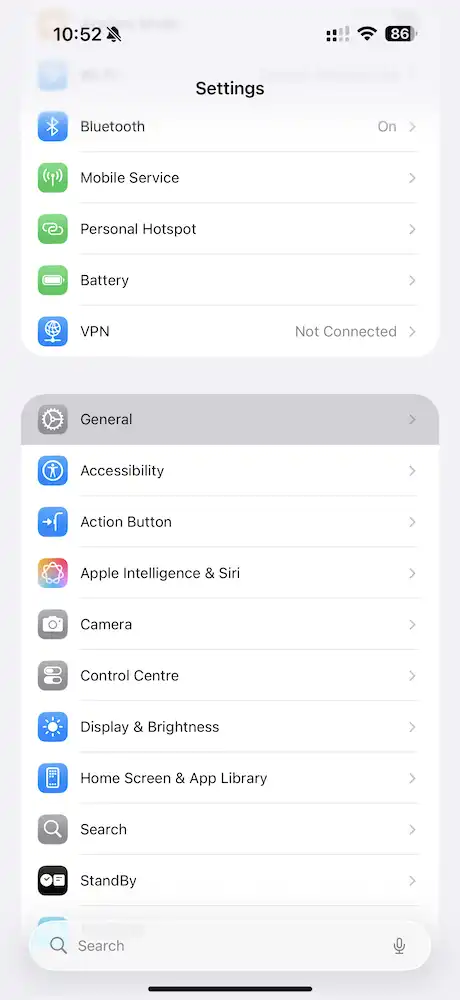Image resolution: width=460 pixels, height=1000 pixels.
Task: Open Bluetooth settings
Action: pos(230,126)
